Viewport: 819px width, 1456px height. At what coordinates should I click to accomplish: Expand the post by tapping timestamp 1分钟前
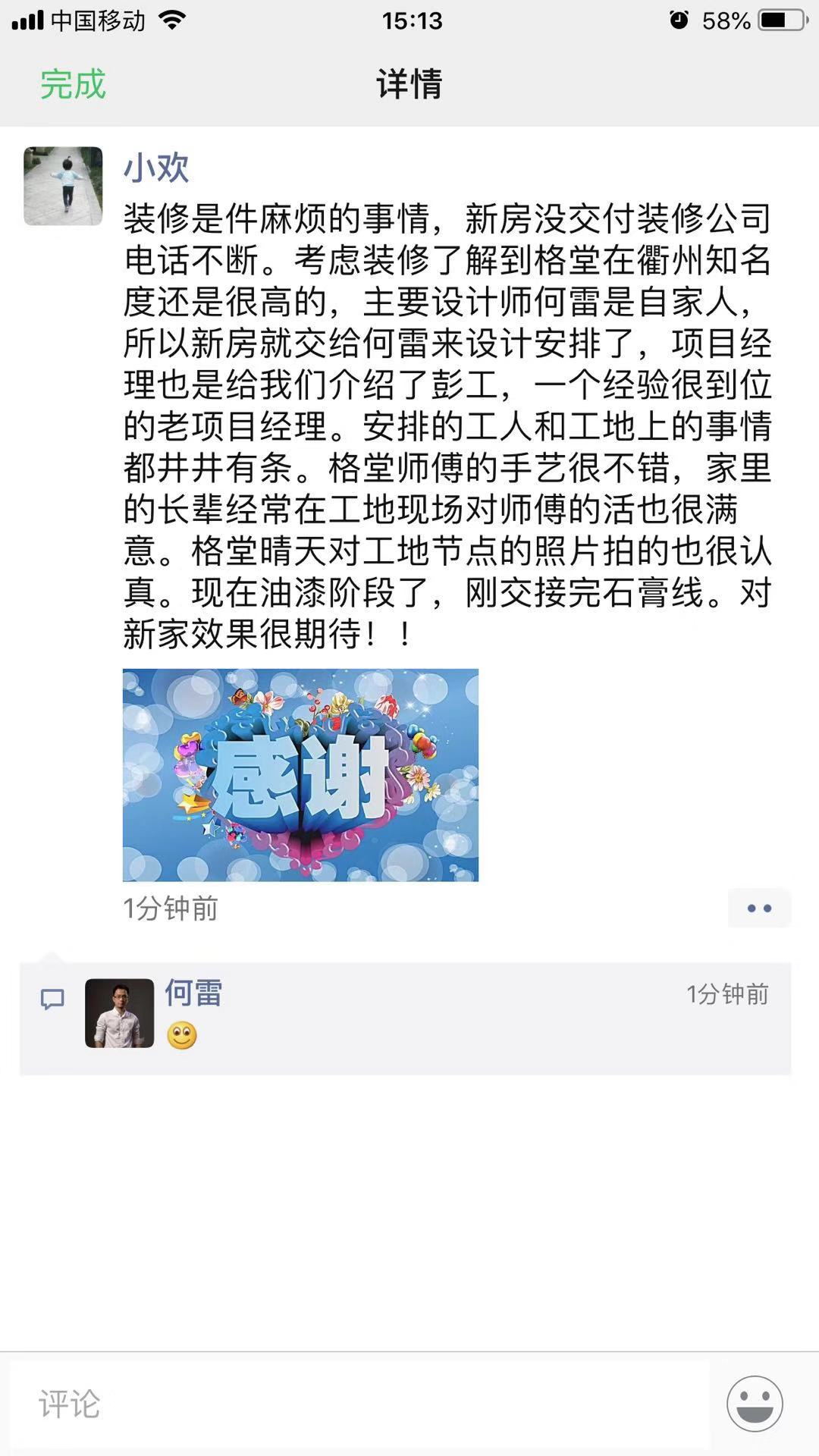(x=169, y=907)
